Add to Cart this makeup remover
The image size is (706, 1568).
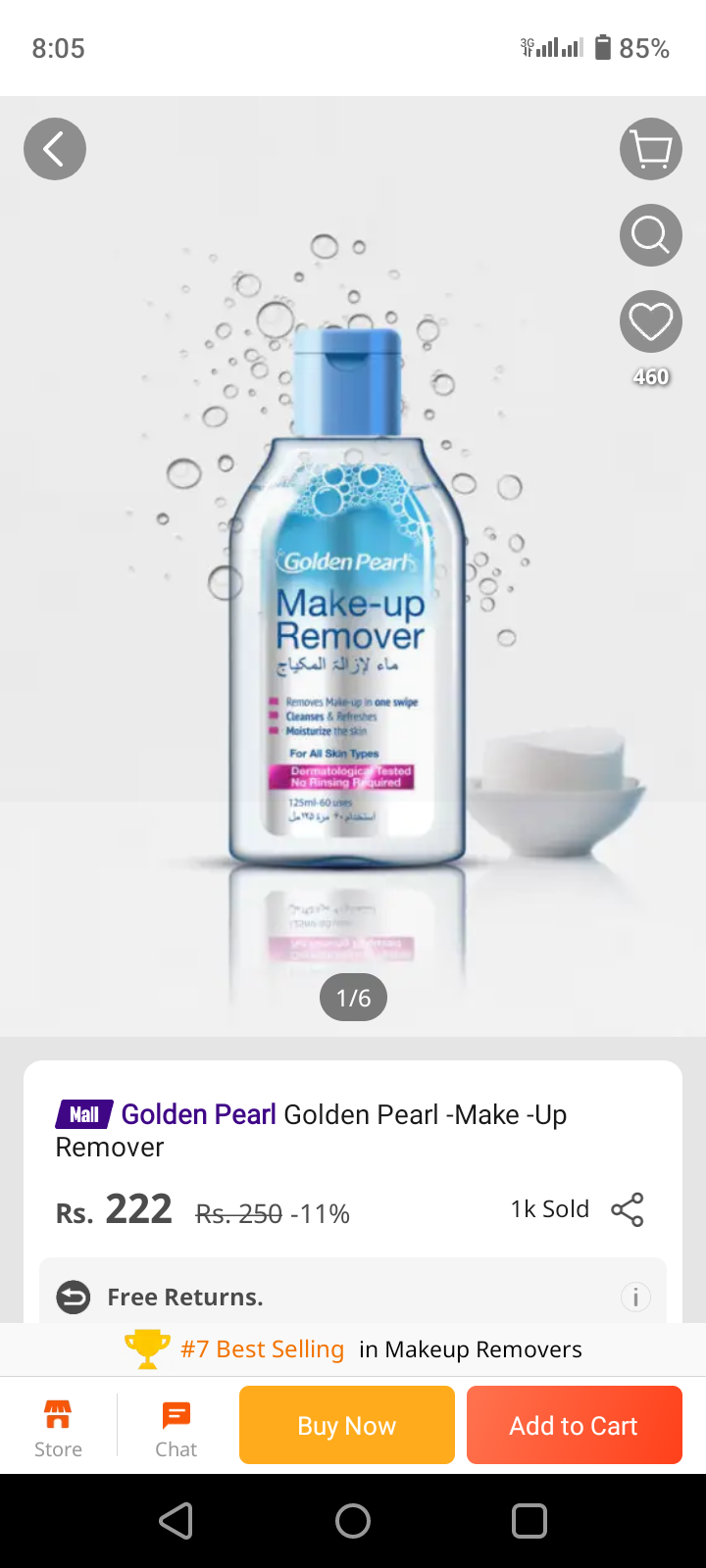574,1425
